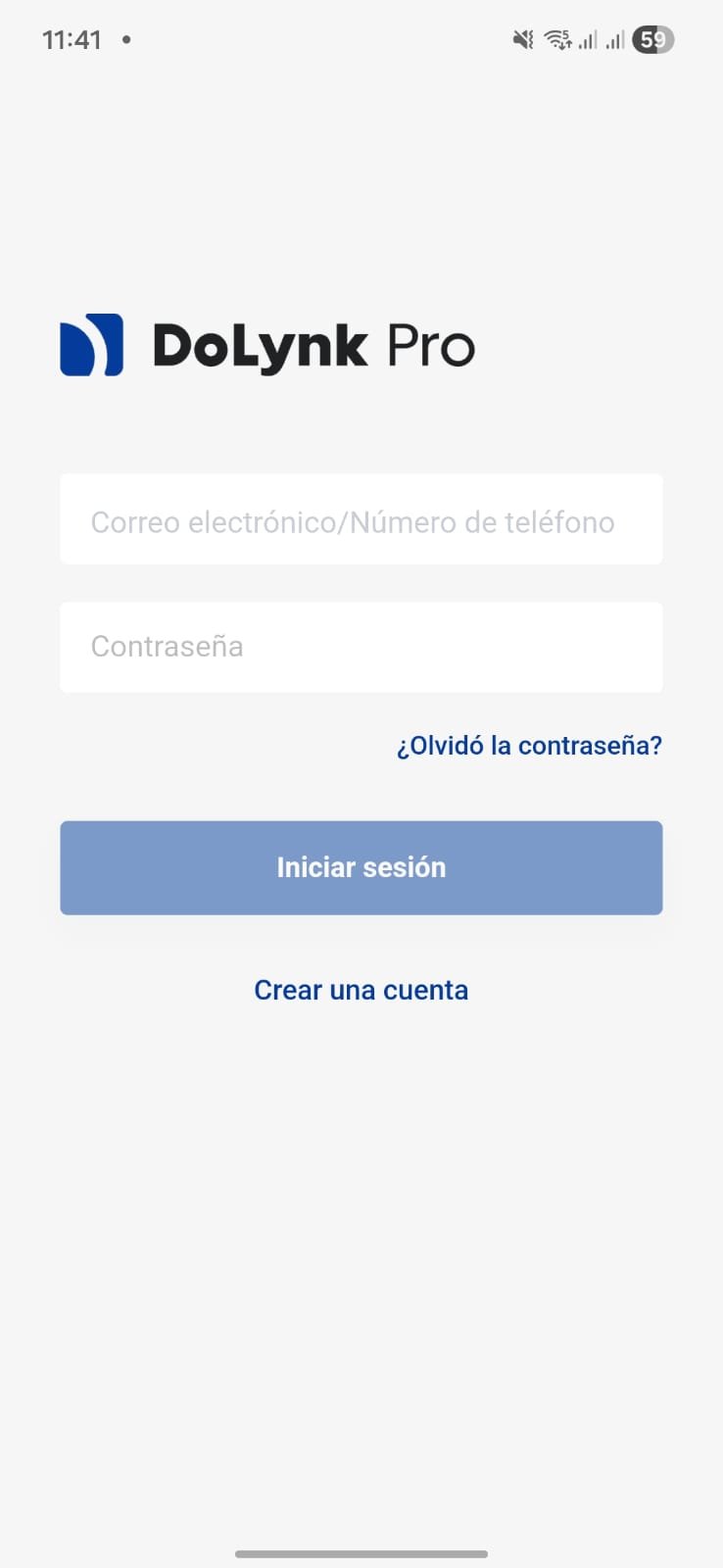
Task: Focus the Correo electrónico/Número de teléfono field
Action: pos(361,520)
